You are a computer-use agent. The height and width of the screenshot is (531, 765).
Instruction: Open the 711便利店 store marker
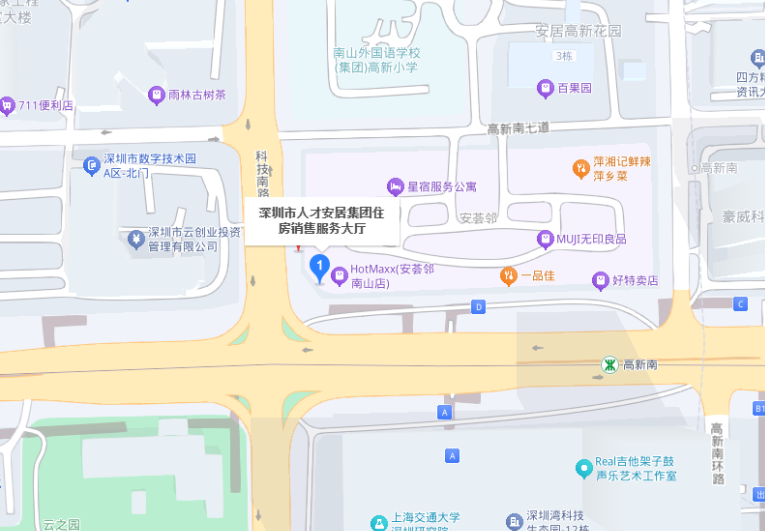click(x=7, y=104)
